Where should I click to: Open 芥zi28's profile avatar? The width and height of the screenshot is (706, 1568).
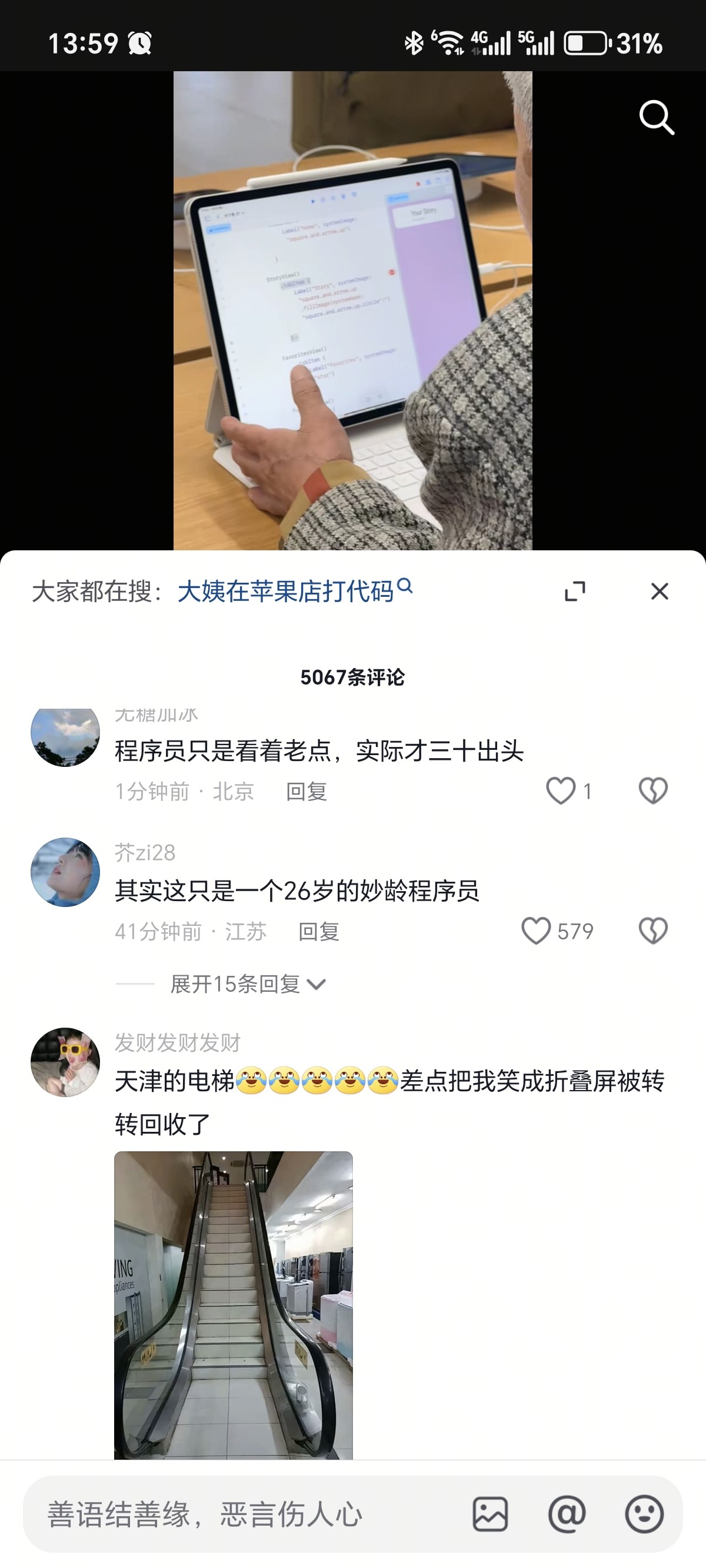point(65,872)
